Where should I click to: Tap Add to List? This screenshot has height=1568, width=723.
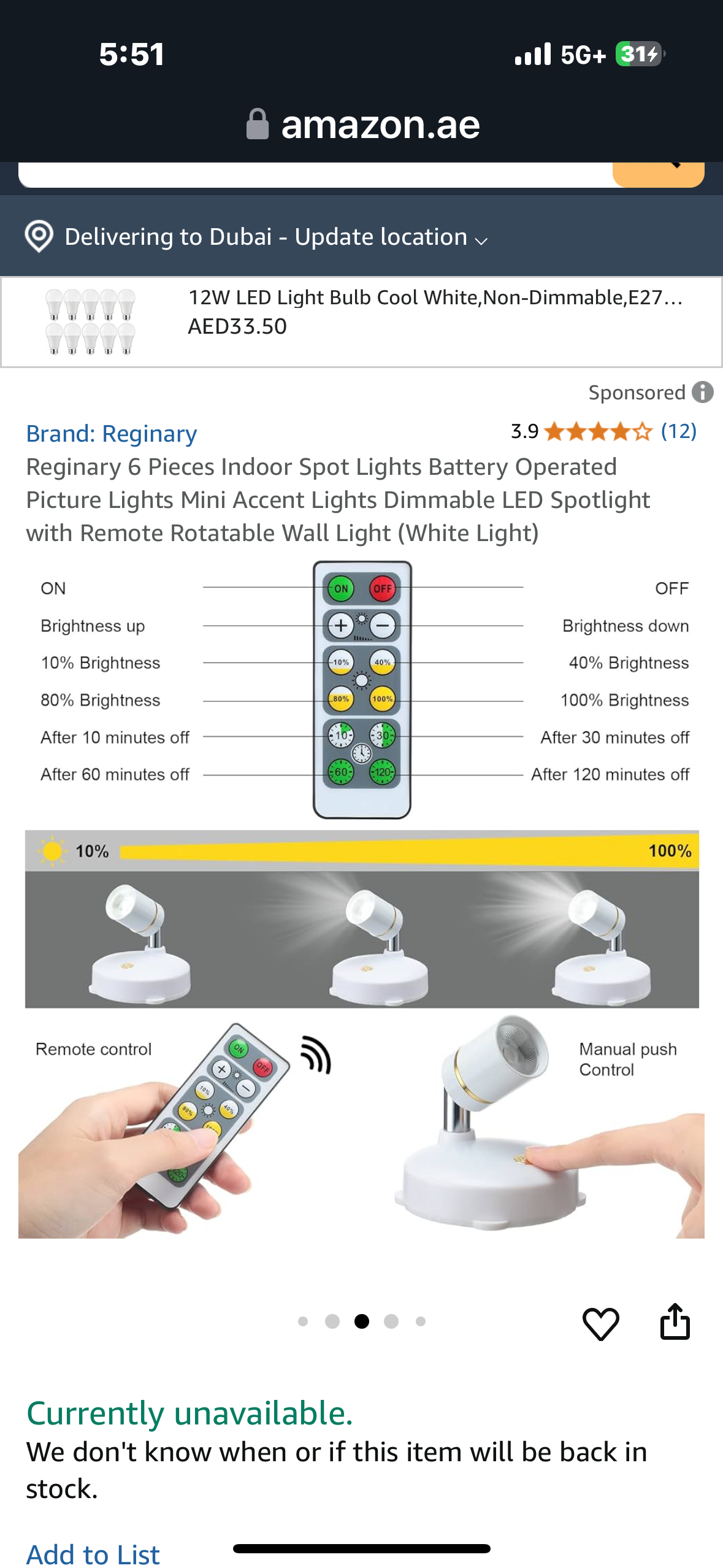point(93,1555)
